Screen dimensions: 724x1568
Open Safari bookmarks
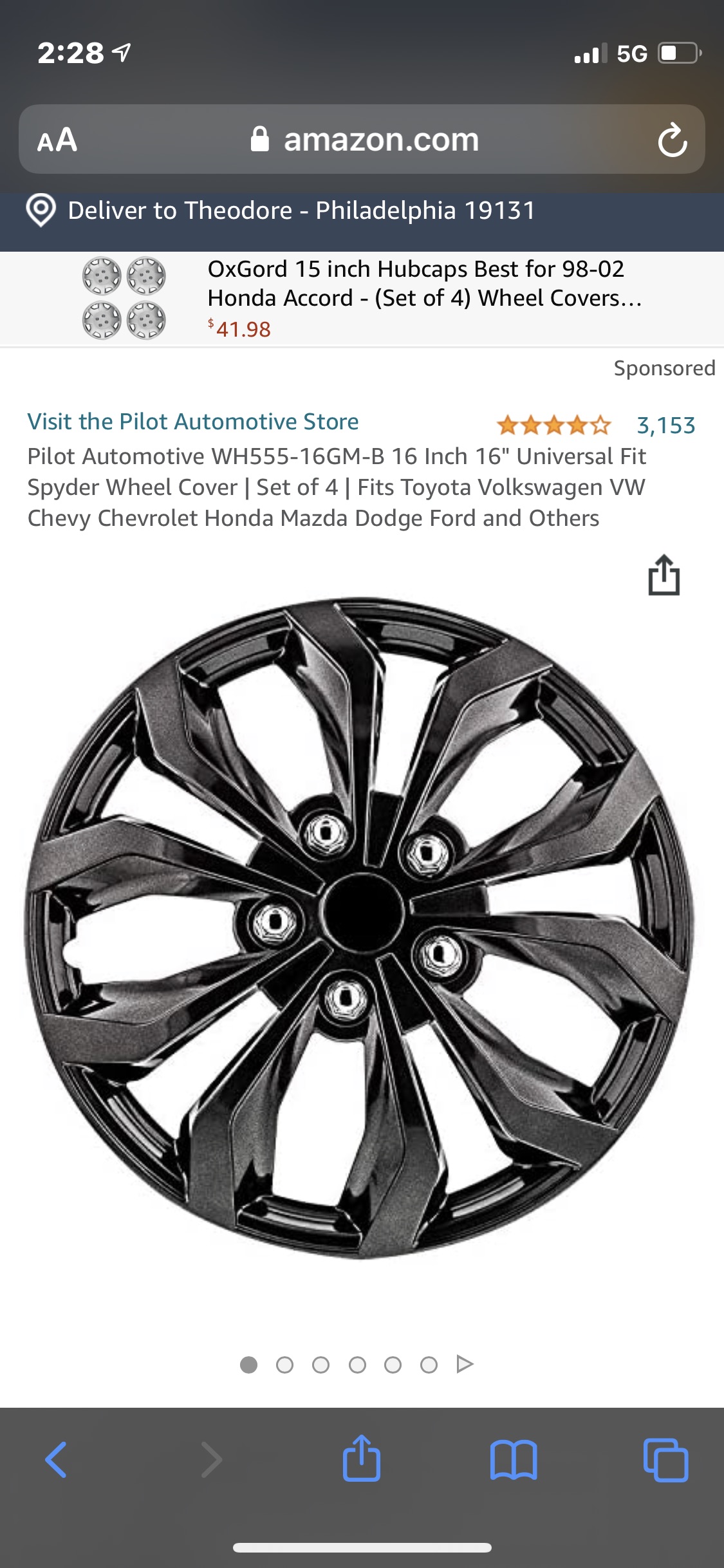(513, 1460)
